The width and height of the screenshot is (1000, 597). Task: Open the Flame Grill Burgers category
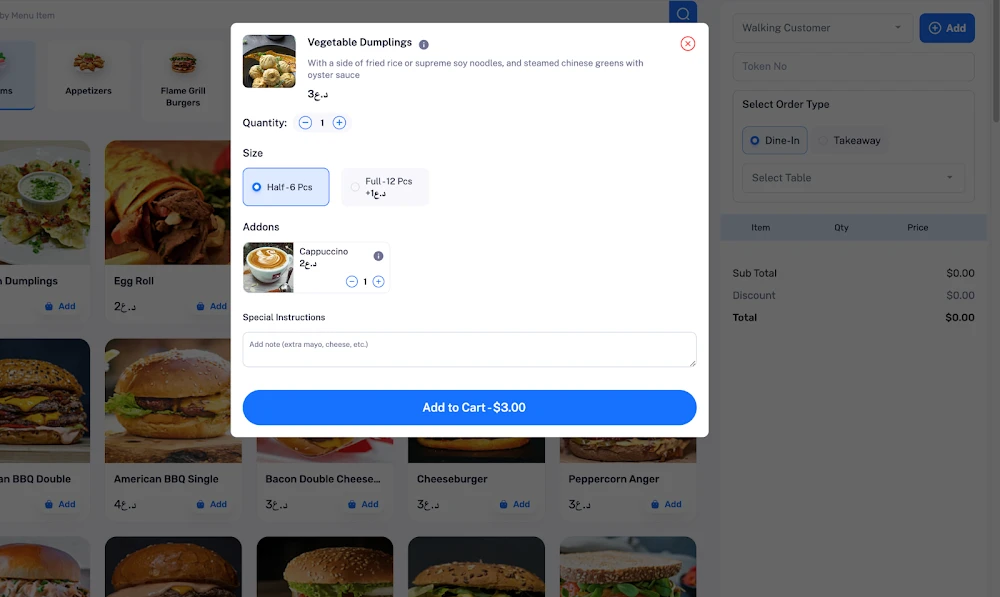point(183,76)
